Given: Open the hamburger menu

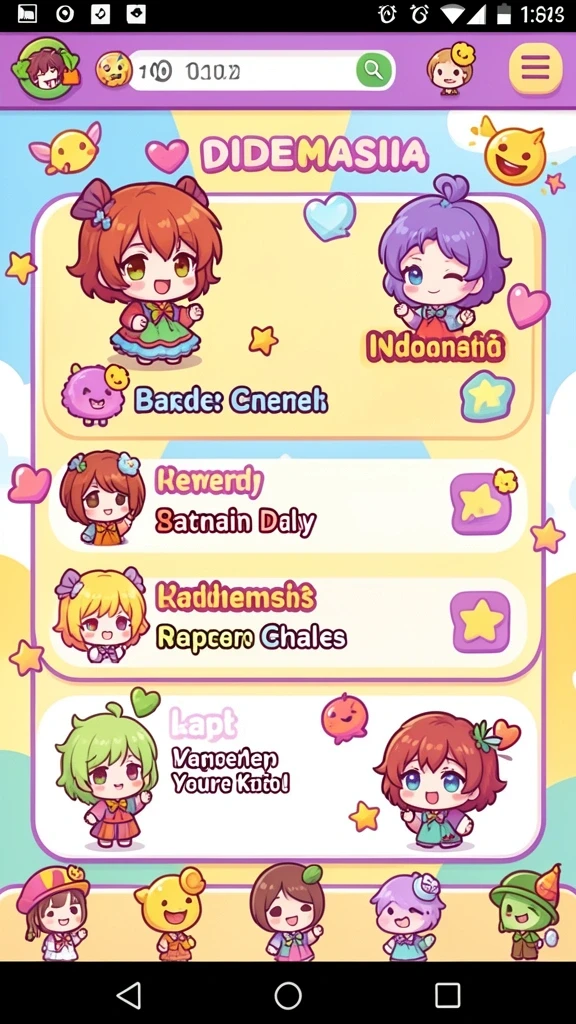Looking at the screenshot, I should click(536, 69).
